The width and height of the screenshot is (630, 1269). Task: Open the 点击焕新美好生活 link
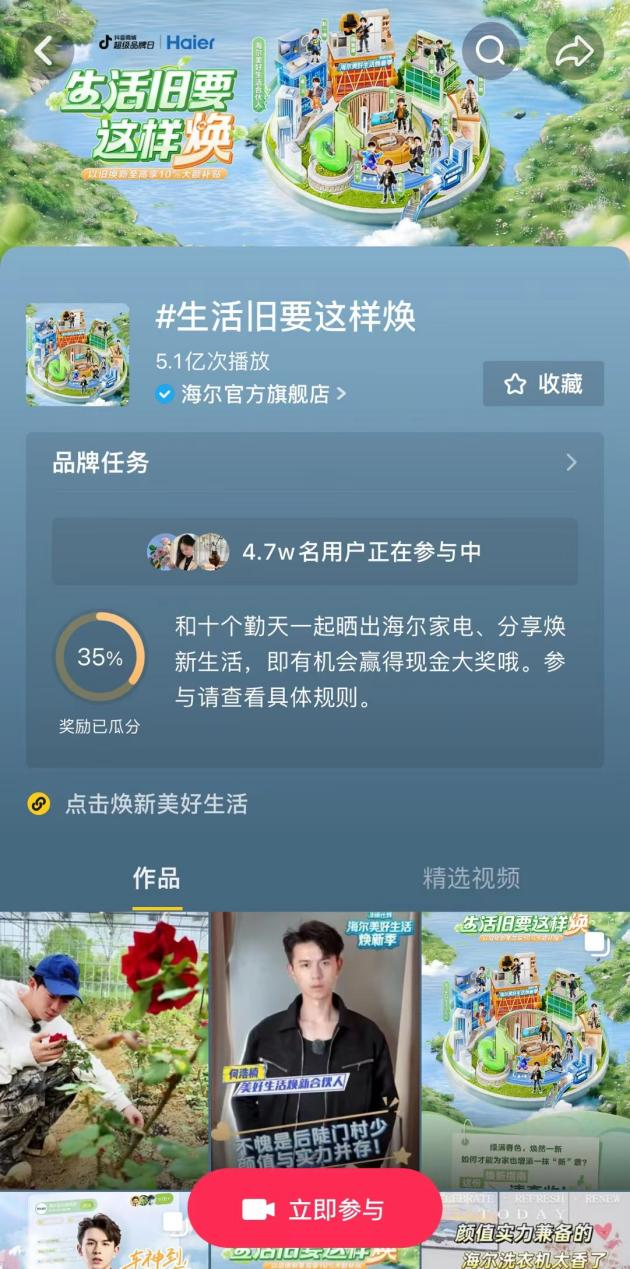pyautogui.click(x=155, y=804)
